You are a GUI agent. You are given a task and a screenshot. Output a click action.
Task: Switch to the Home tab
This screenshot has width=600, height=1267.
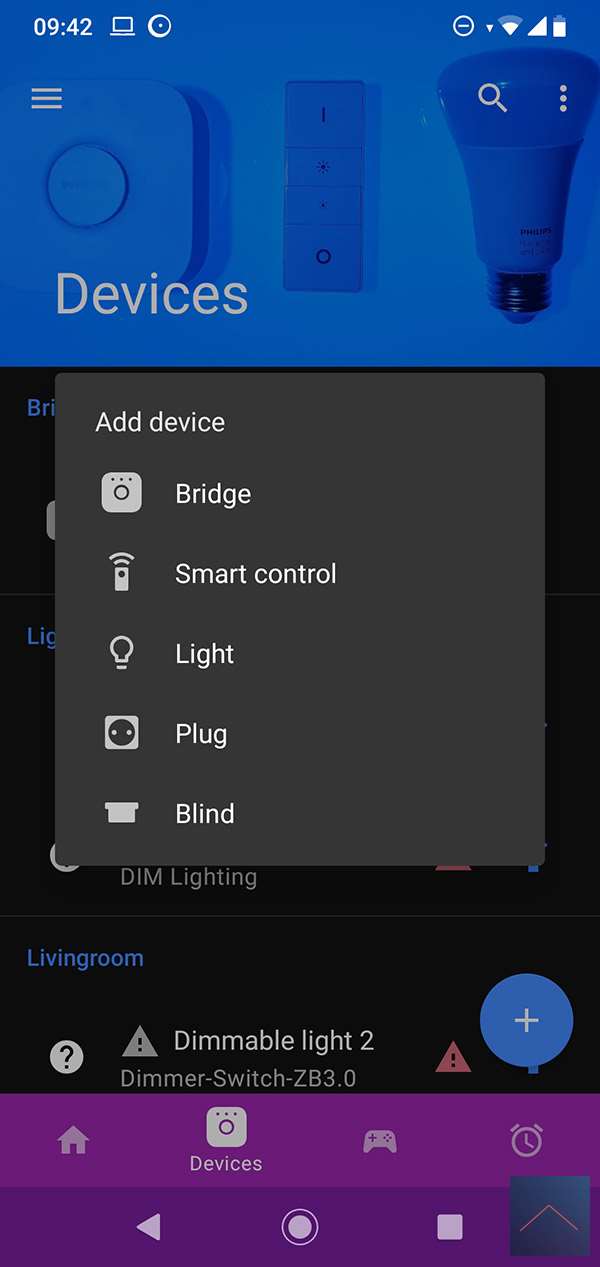pos(74,1140)
